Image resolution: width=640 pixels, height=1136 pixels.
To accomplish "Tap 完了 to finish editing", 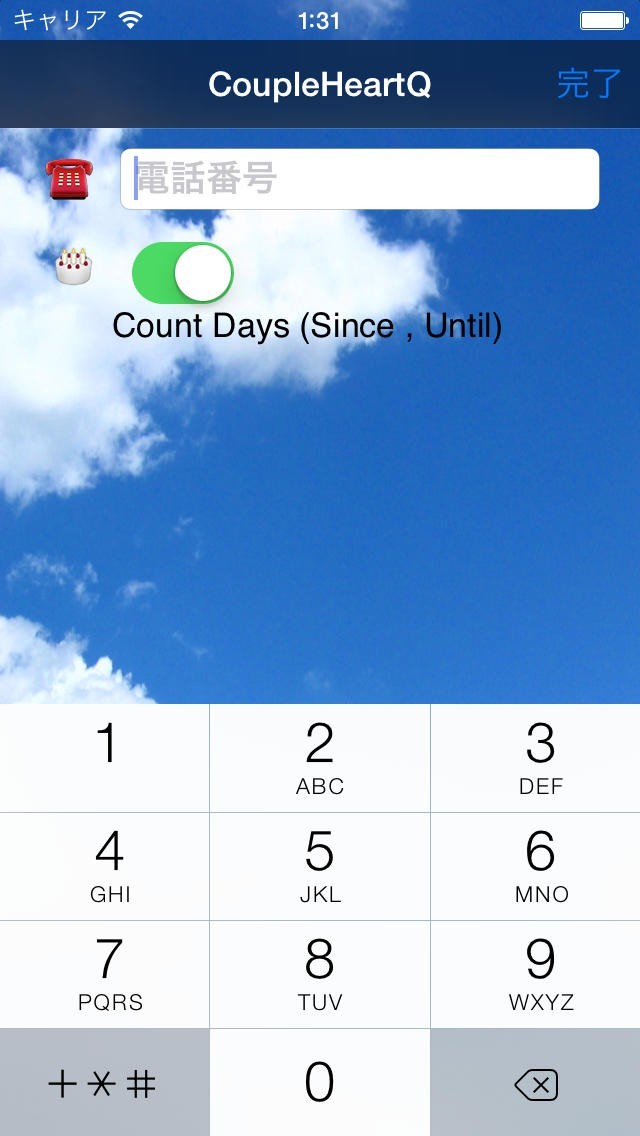I will 589,84.
